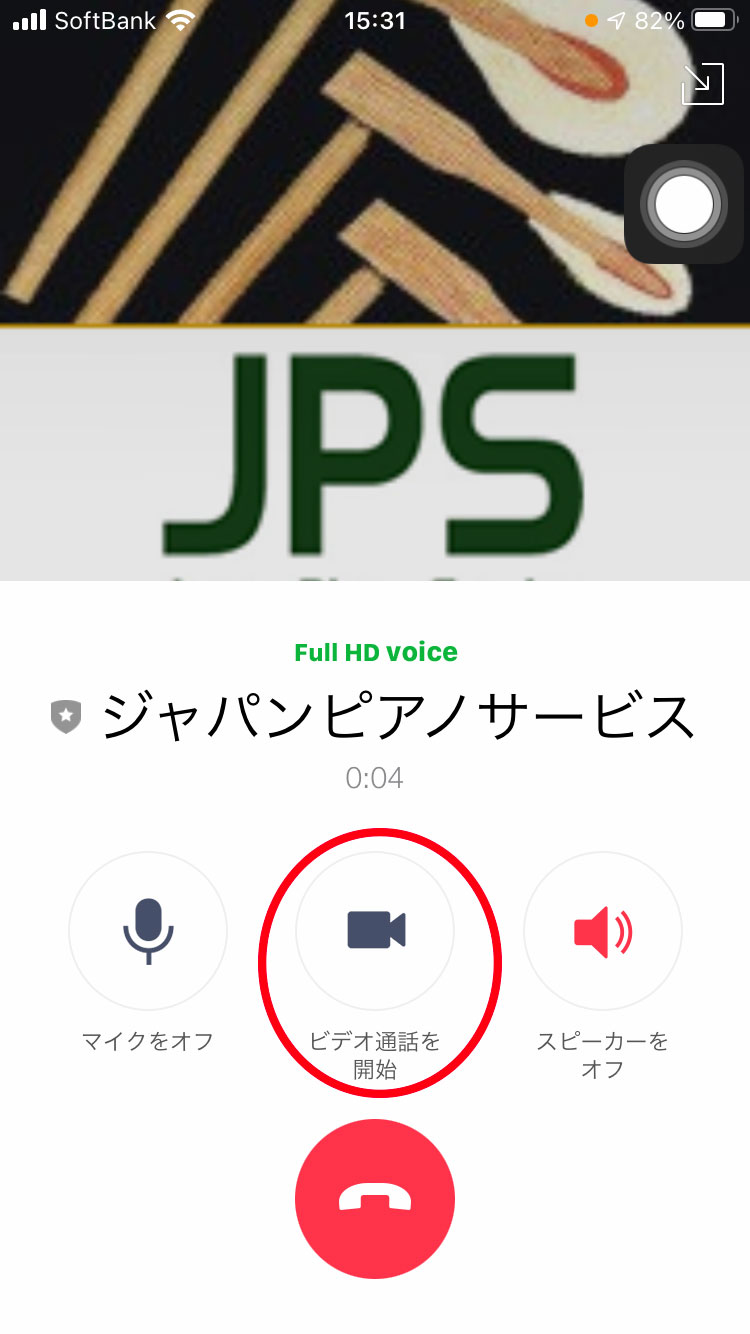Minimize the call screen
Viewport: 750px width, 1334px height.
701,84
